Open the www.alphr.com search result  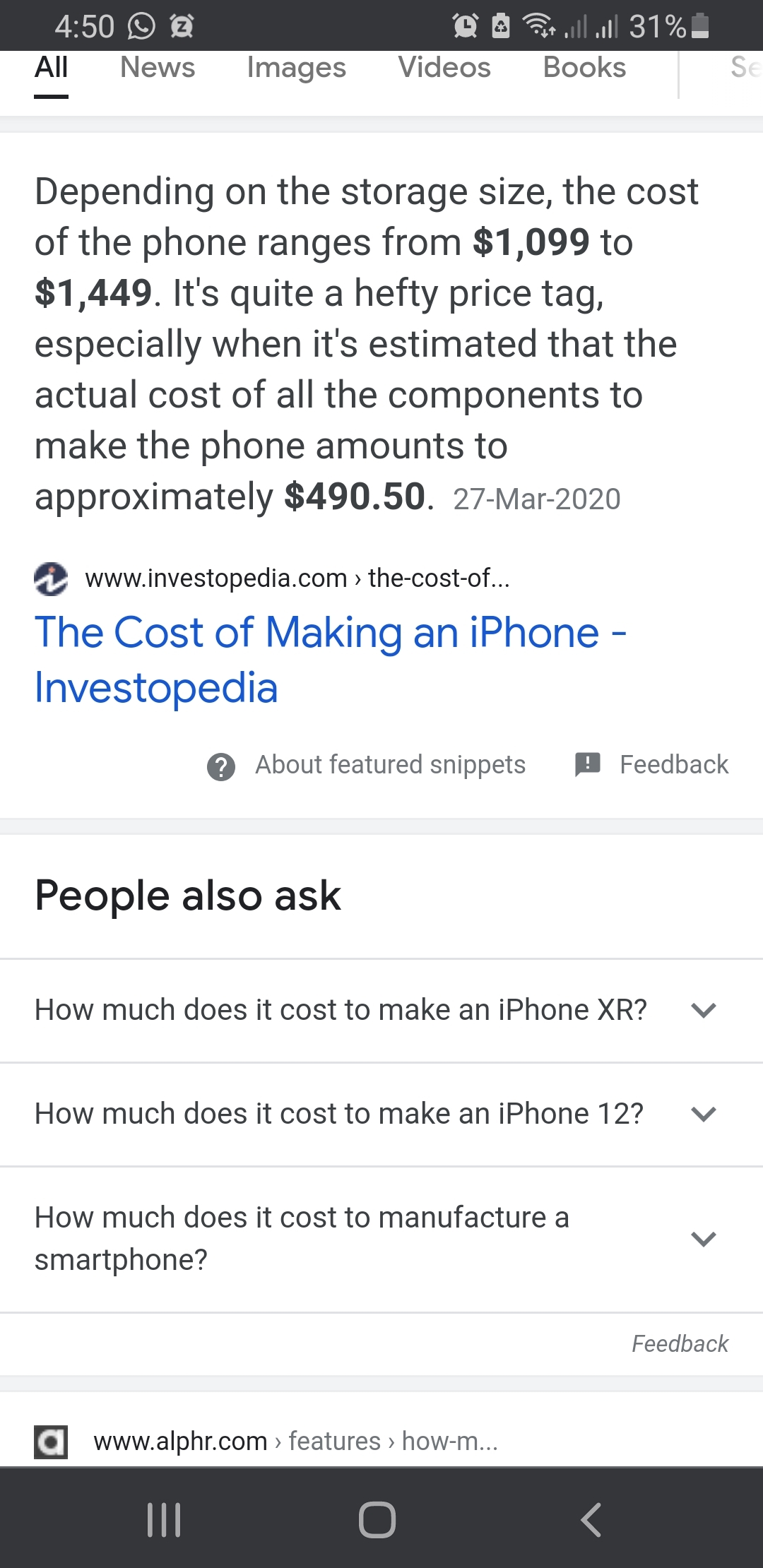pyautogui.click(x=296, y=1441)
